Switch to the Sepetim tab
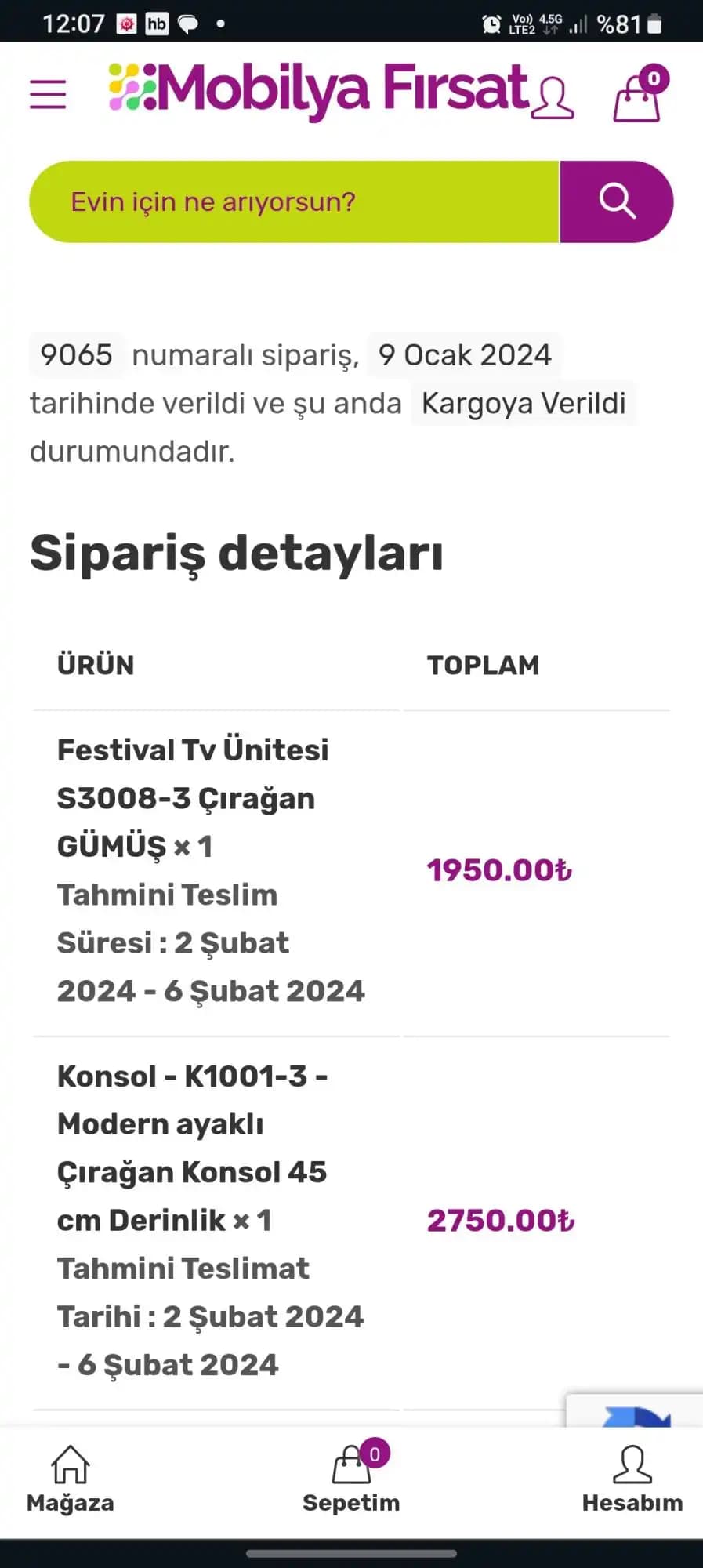Image resolution: width=703 pixels, height=1568 pixels. 351,1479
